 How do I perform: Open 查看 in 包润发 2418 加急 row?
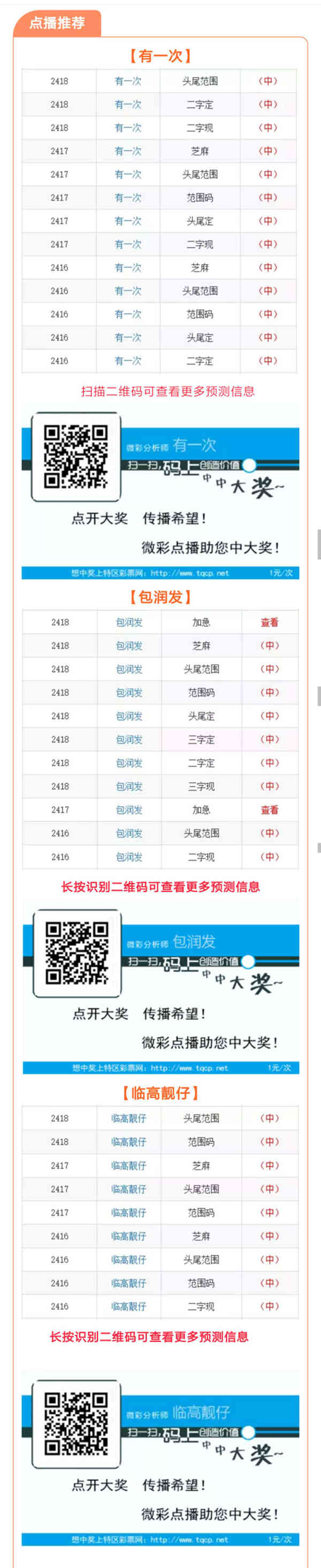point(269,622)
